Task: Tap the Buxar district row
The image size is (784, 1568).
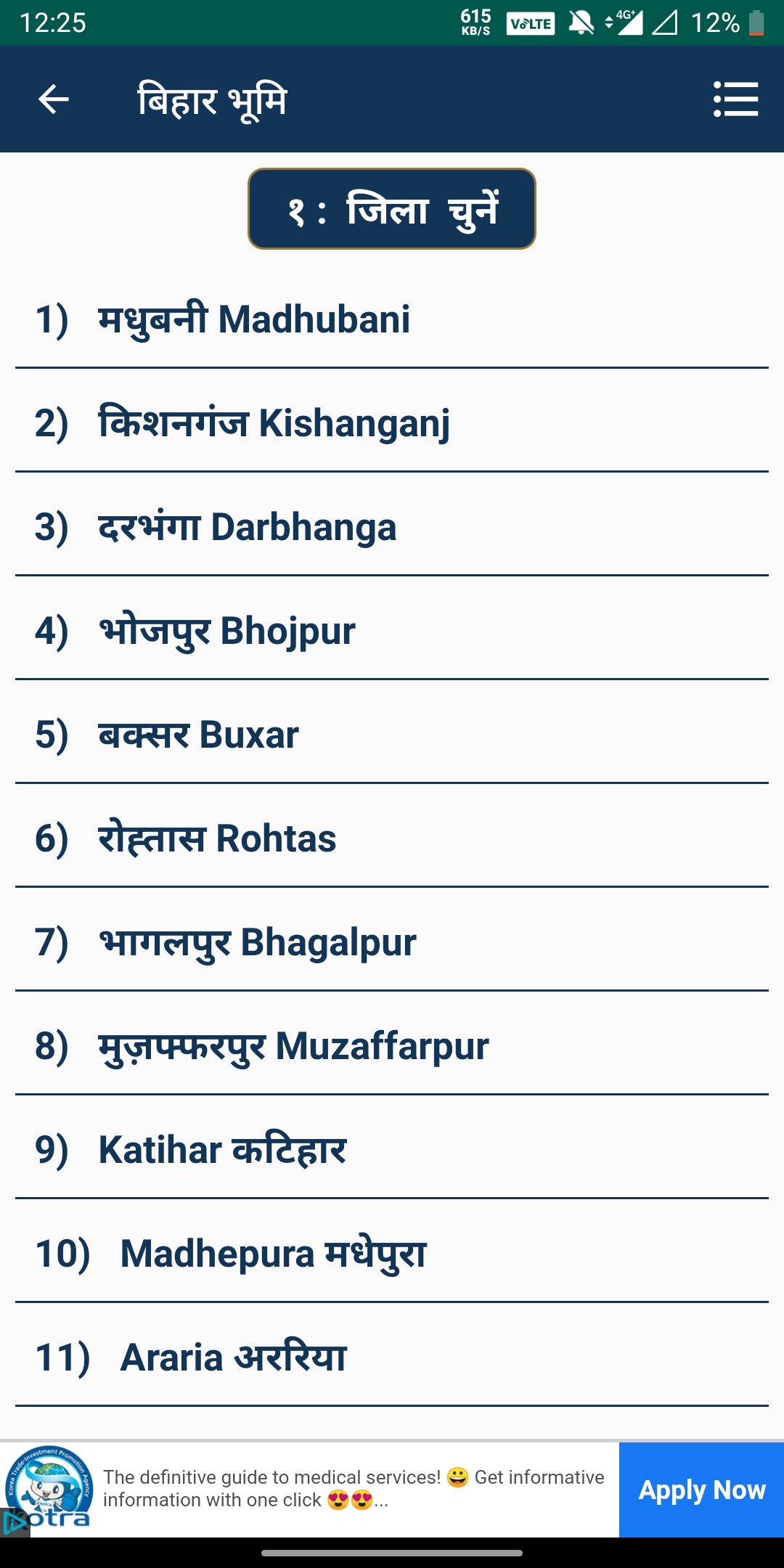Action: 392,734
